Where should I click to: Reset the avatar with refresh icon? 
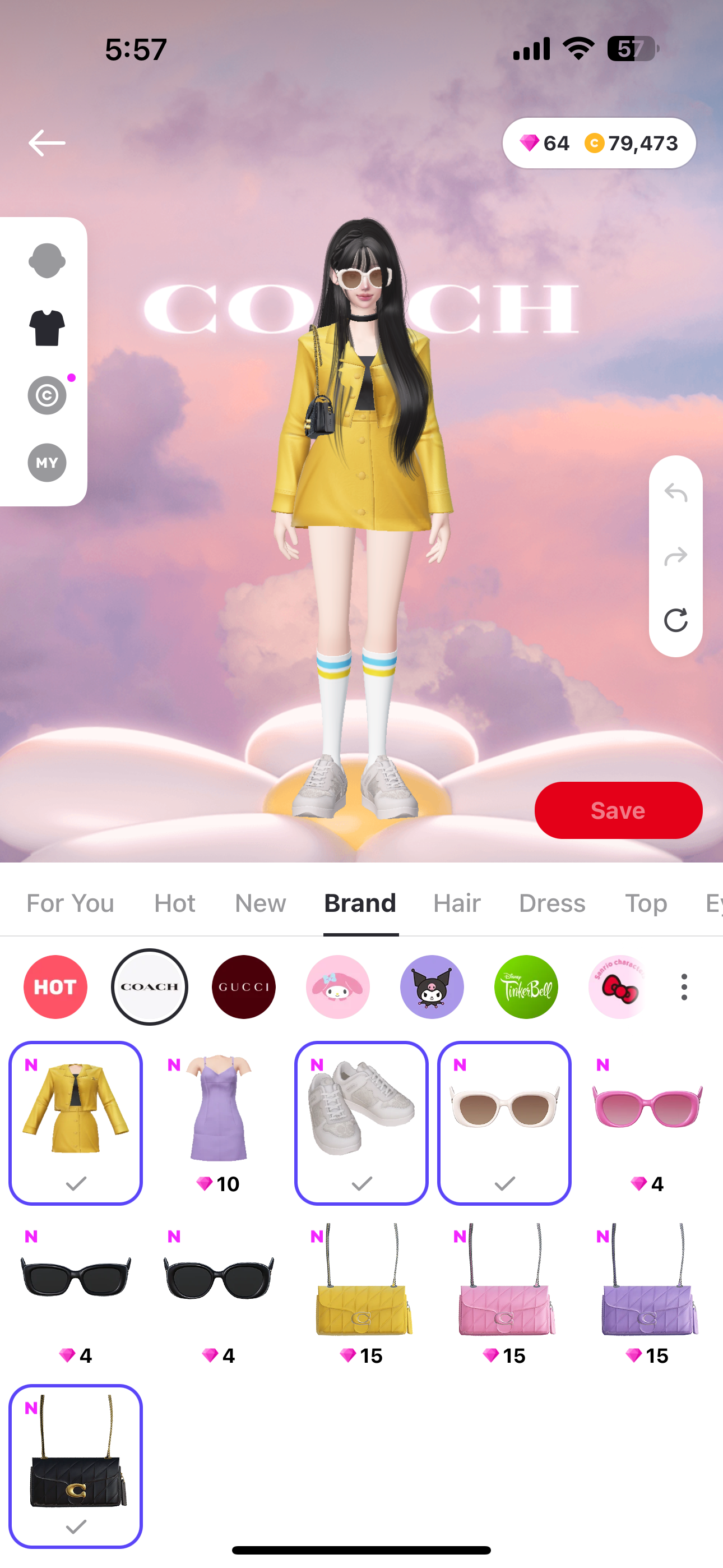(x=675, y=620)
